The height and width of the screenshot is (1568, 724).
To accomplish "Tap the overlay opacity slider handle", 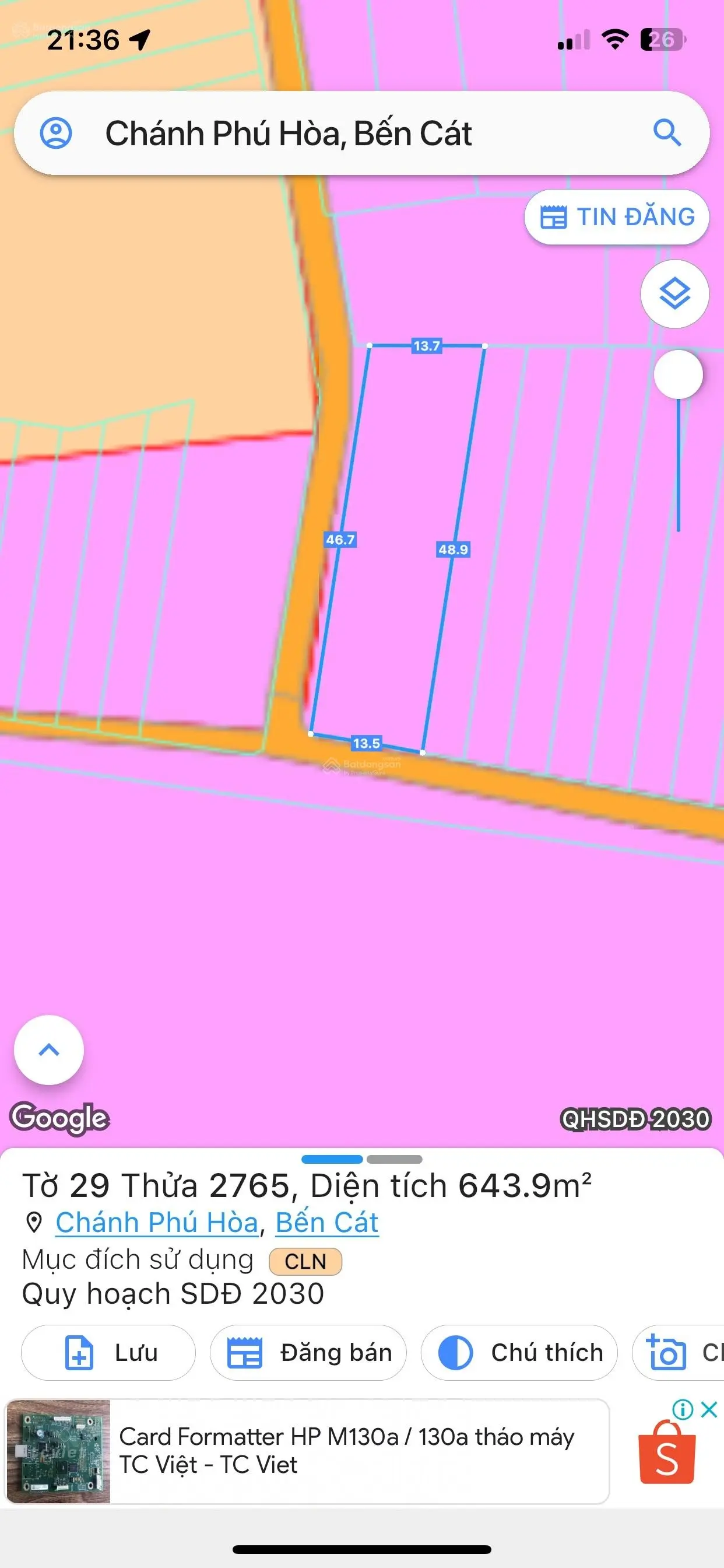I will 678,374.
